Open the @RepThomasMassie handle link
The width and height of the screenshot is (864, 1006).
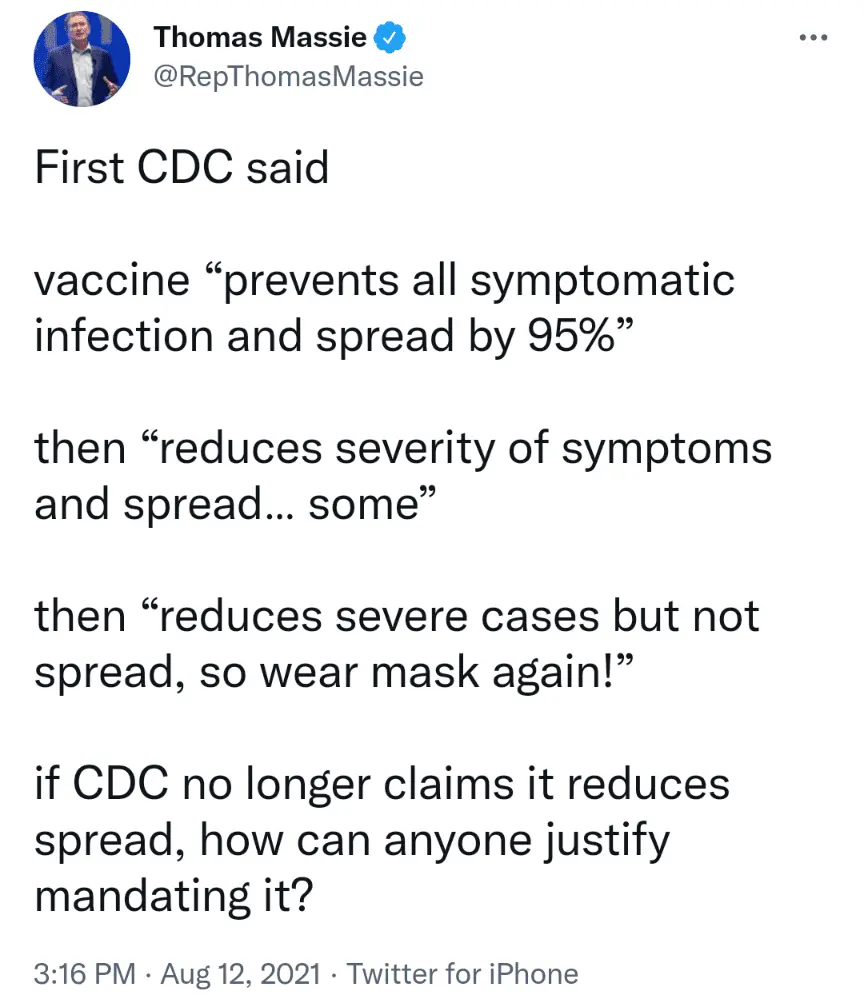(x=288, y=76)
